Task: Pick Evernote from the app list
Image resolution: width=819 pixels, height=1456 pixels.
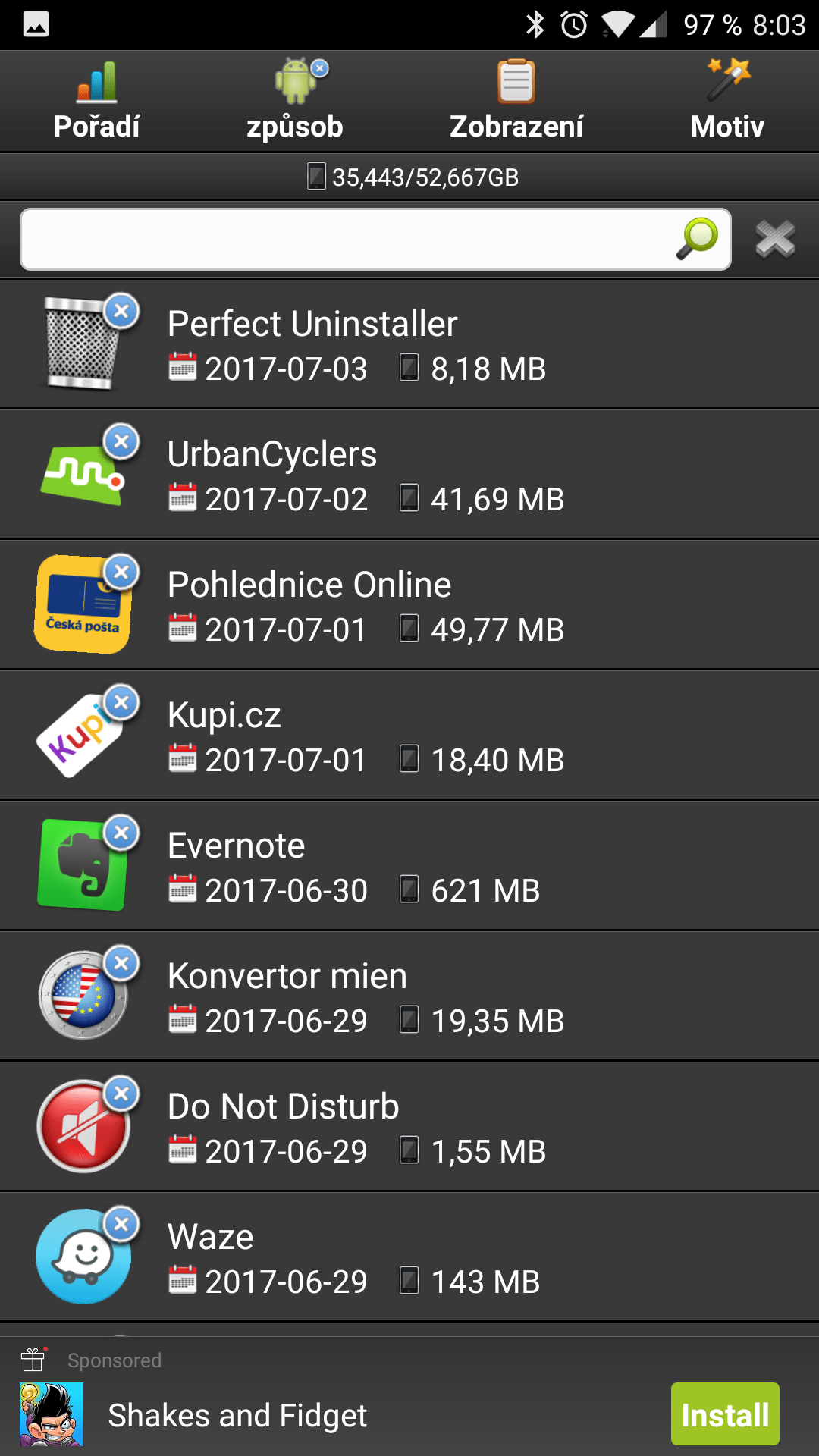Action: click(x=409, y=866)
